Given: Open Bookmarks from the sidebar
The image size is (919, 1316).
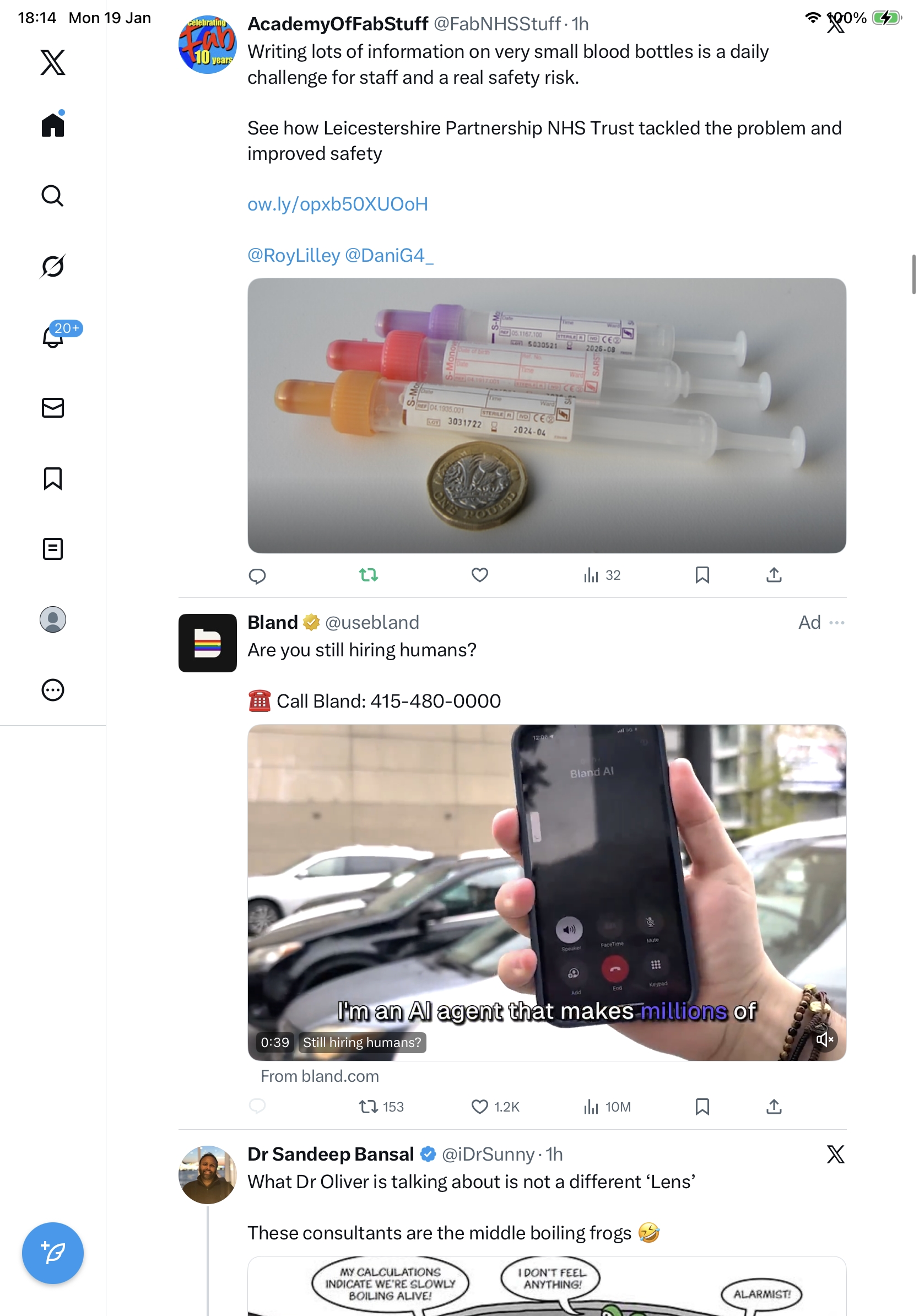Looking at the screenshot, I should pyautogui.click(x=53, y=478).
